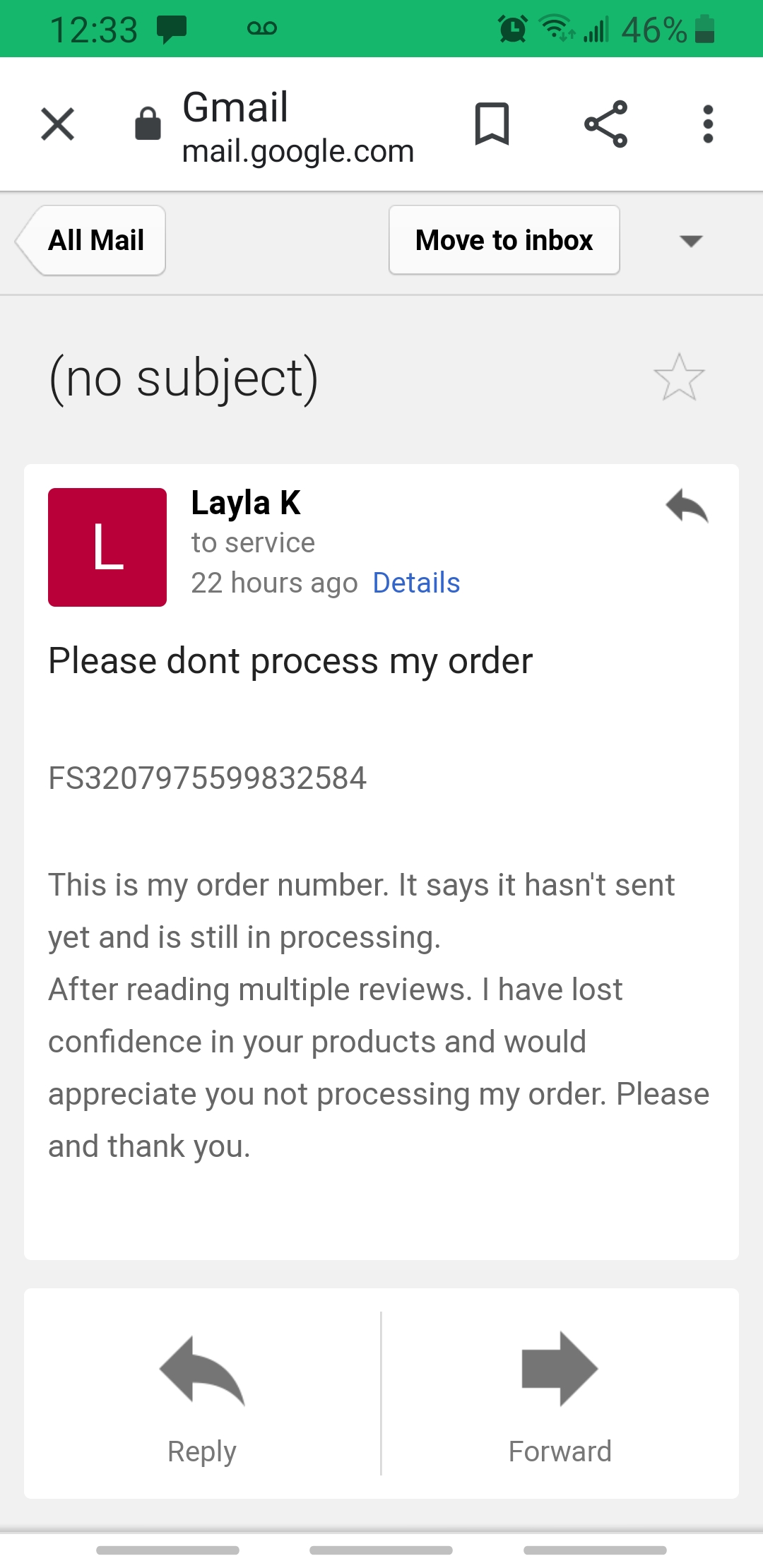Reply using the bottom Reply button
This screenshot has width=763, height=1568.
pos(202,1394)
